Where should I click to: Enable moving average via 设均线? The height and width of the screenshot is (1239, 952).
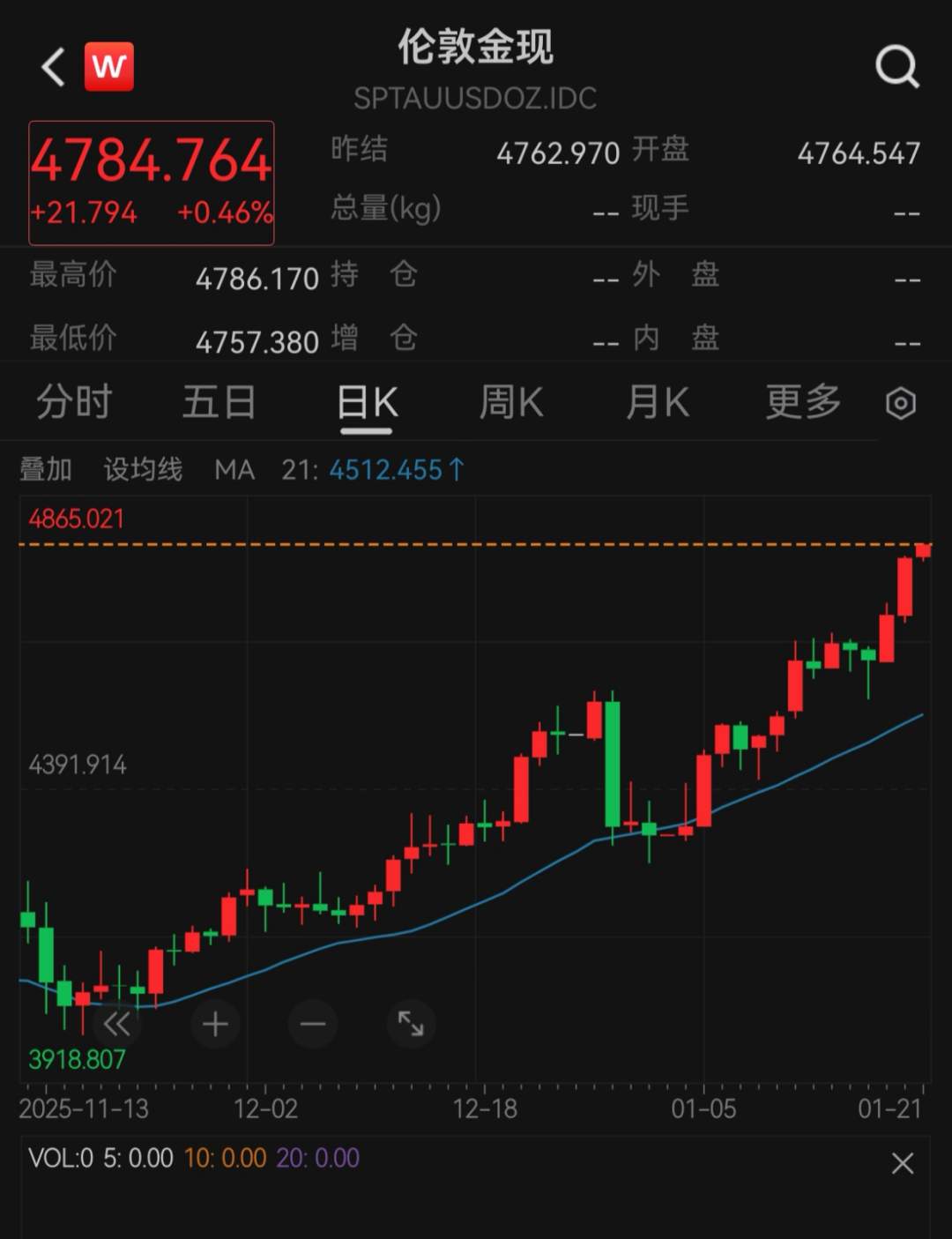(144, 470)
